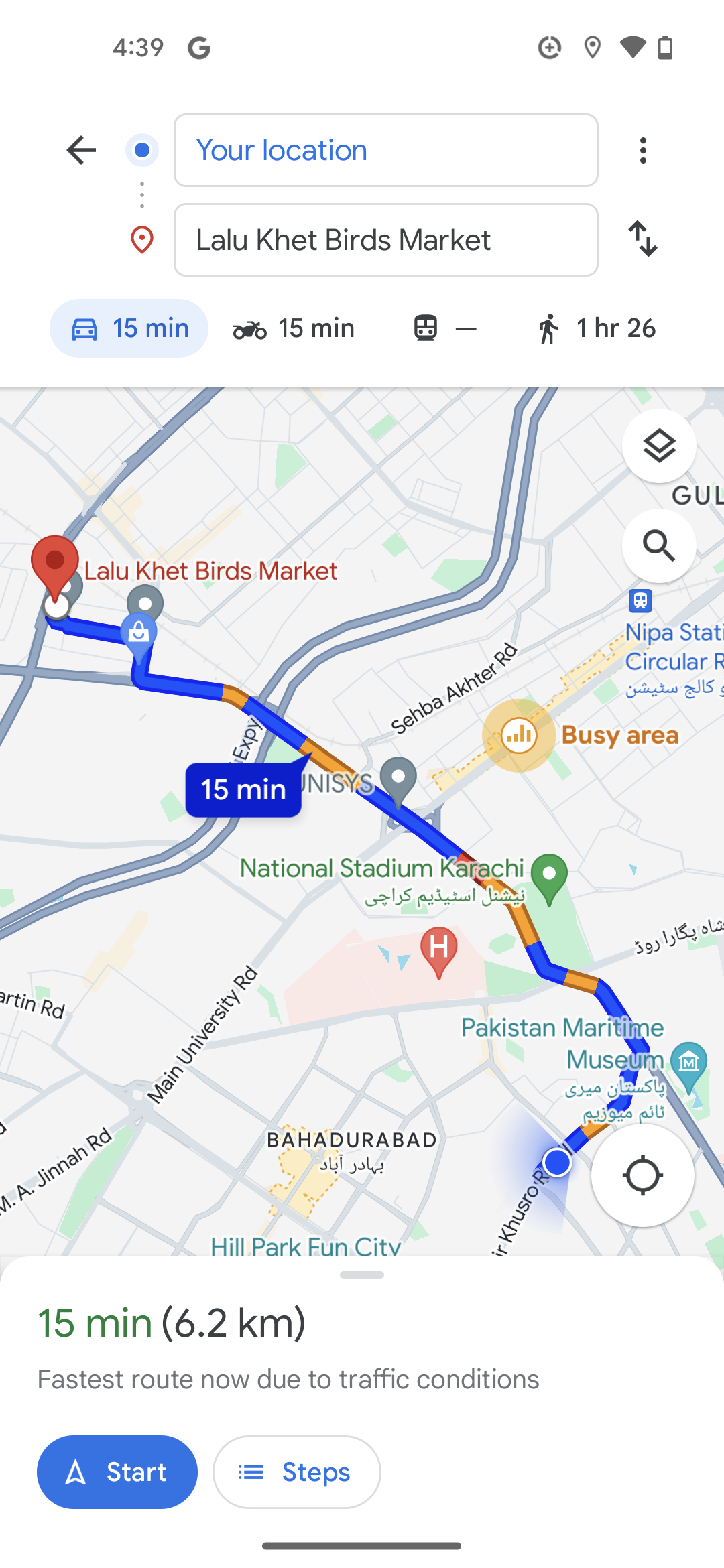Image resolution: width=724 pixels, height=1568 pixels.
Task: Go back from directions
Action: [x=81, y=150]
